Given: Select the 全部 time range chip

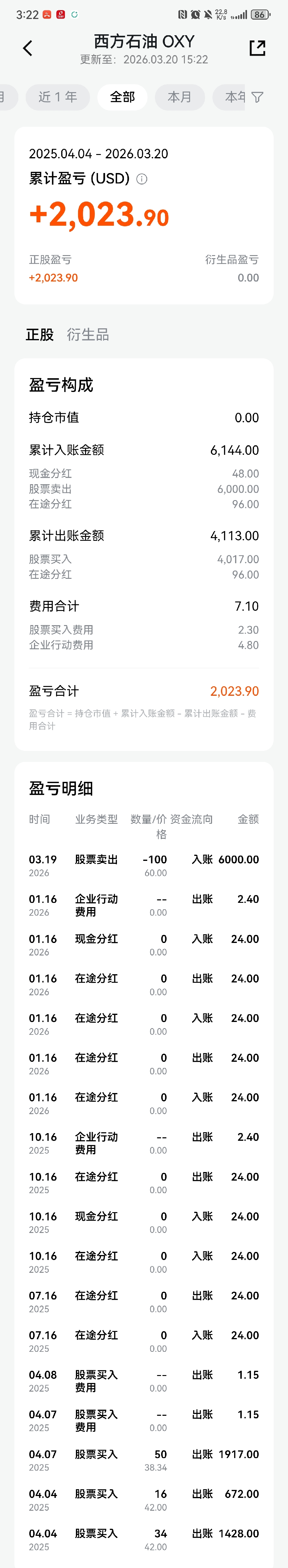Looking at the screenshot, I should coord(122,97).
